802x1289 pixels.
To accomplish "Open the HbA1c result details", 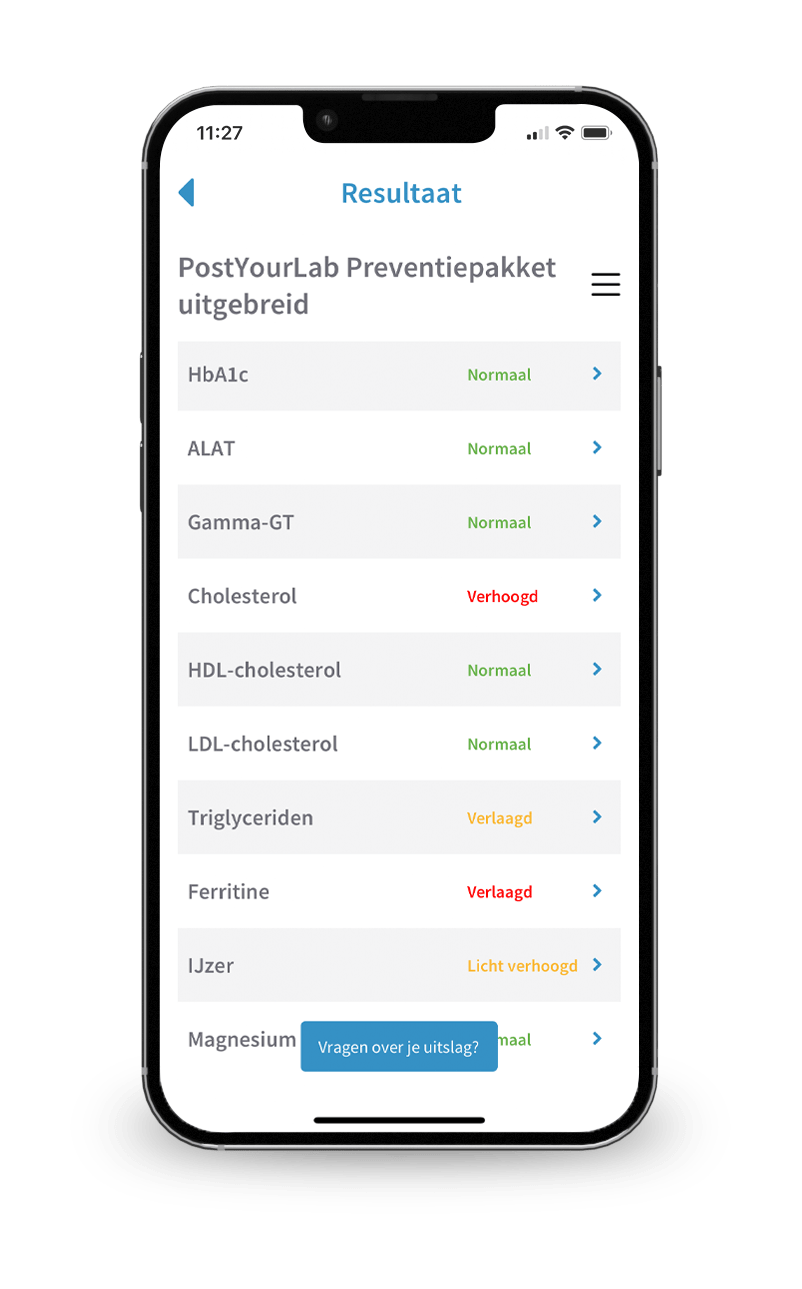I will (399, 375).
